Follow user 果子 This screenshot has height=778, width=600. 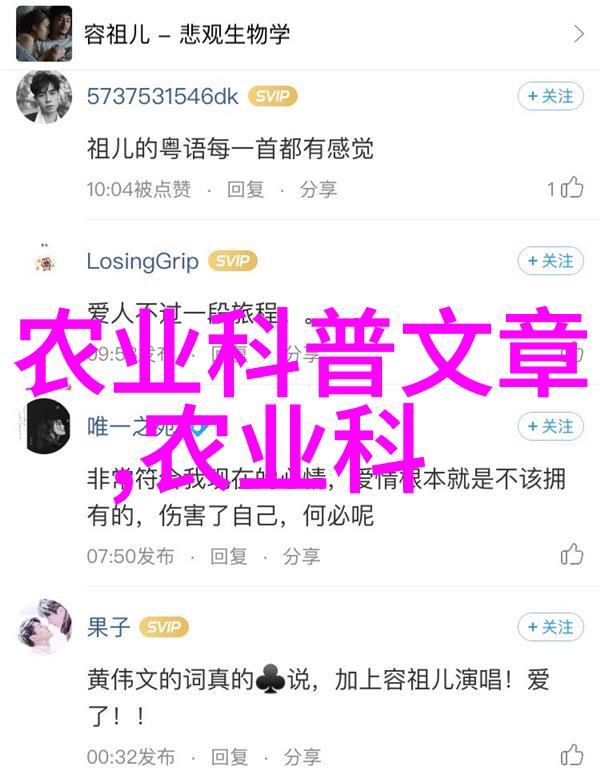(550, 627)
